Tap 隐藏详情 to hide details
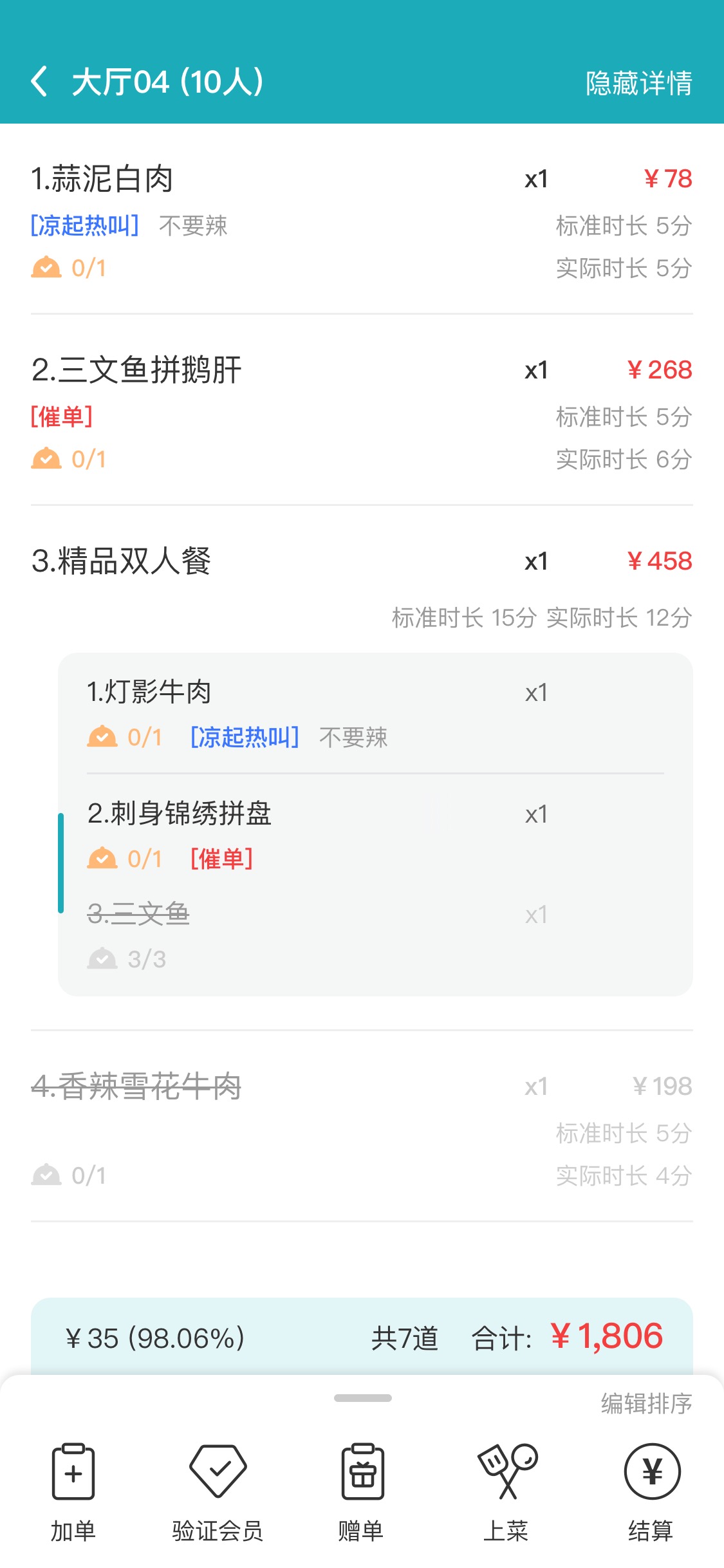Viewport: 724px width, 1568px height. 638,83
